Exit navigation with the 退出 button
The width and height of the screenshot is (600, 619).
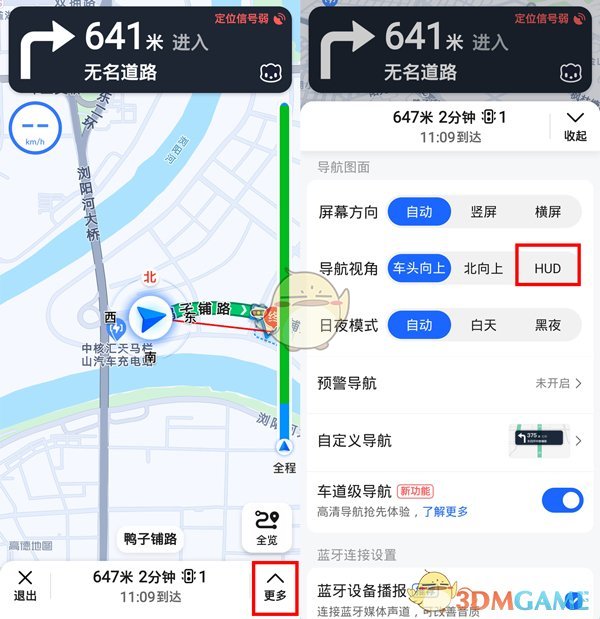[x=26, y=586]
